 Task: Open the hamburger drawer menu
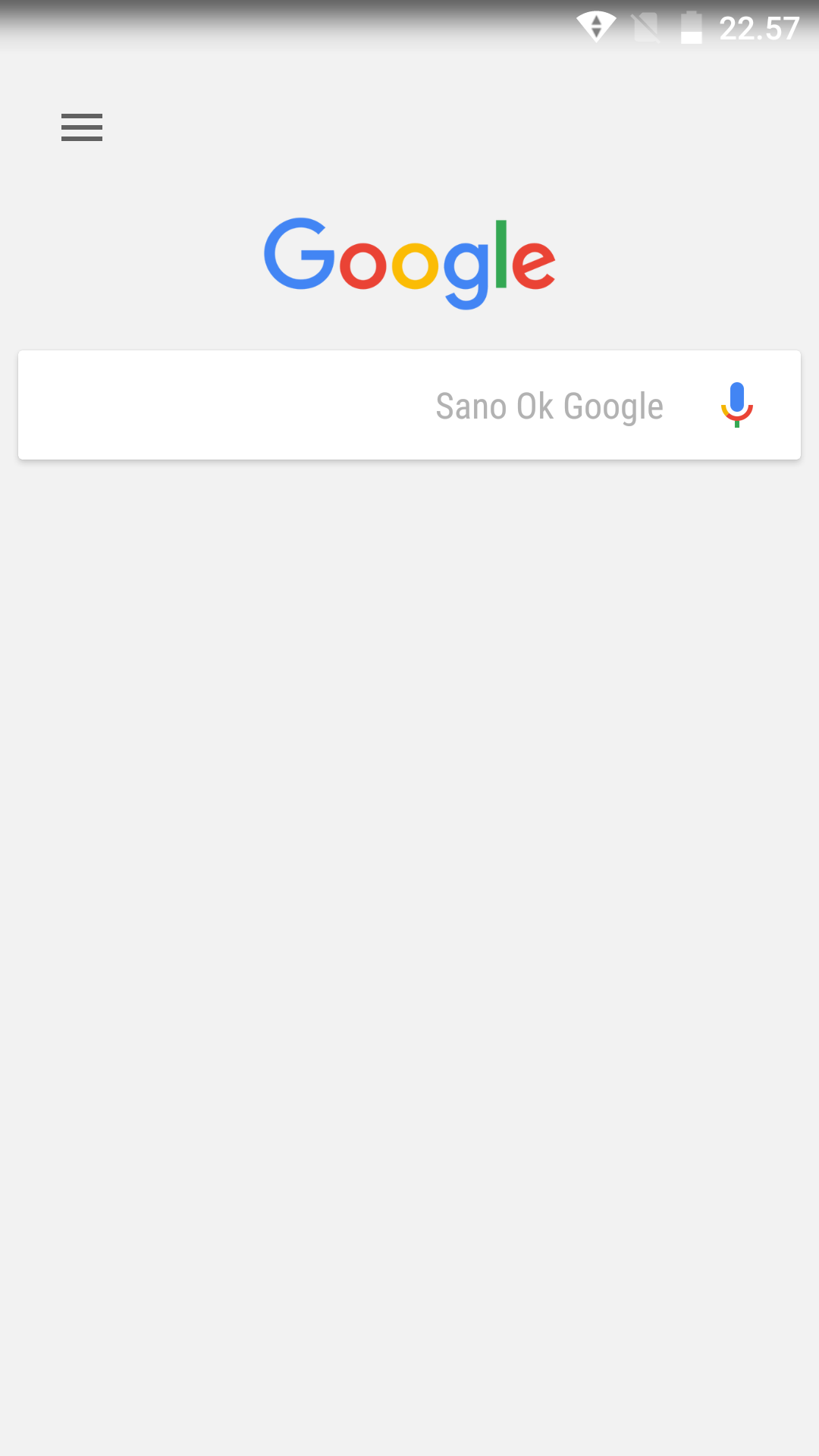pos(82,127)
